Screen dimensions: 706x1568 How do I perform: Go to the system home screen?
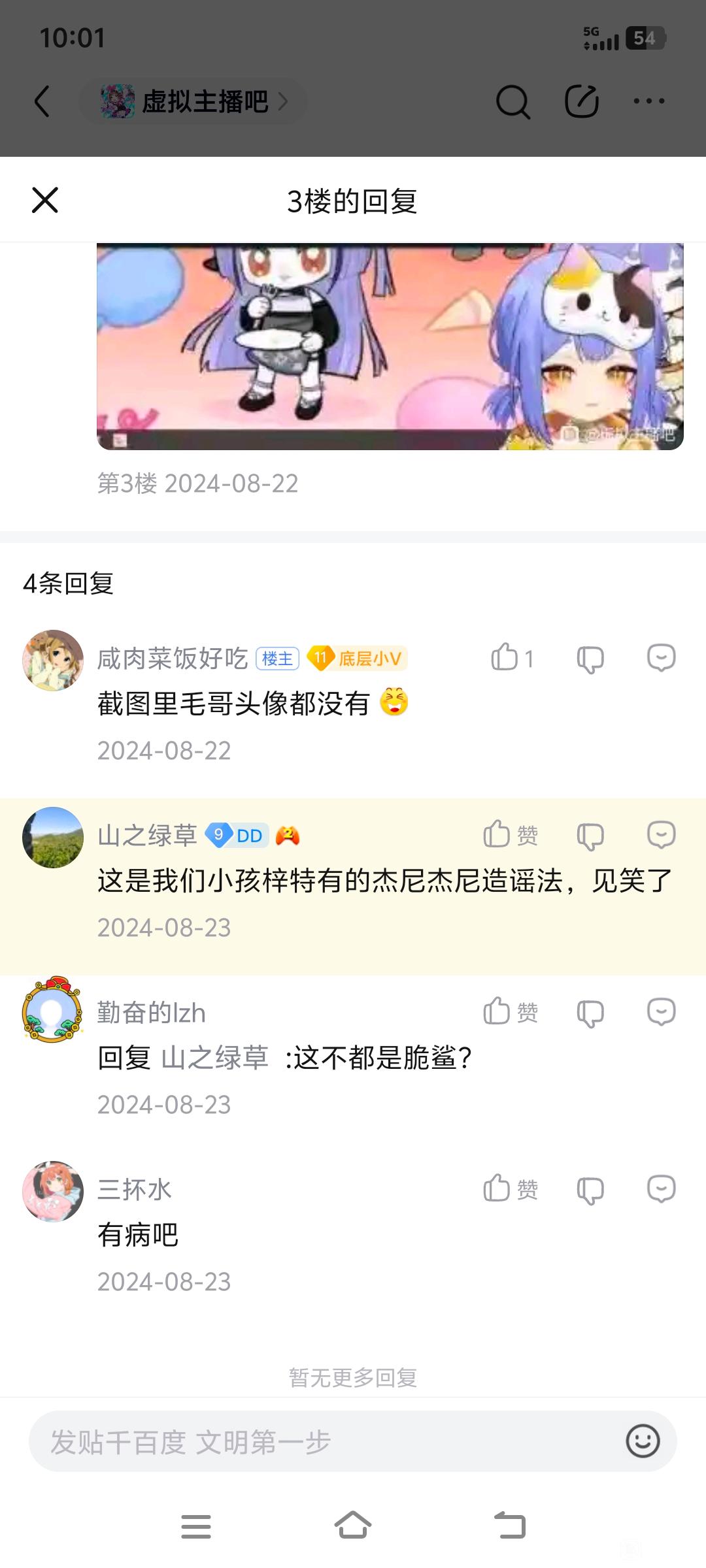pyautogui.click(x=353, y=1526)
